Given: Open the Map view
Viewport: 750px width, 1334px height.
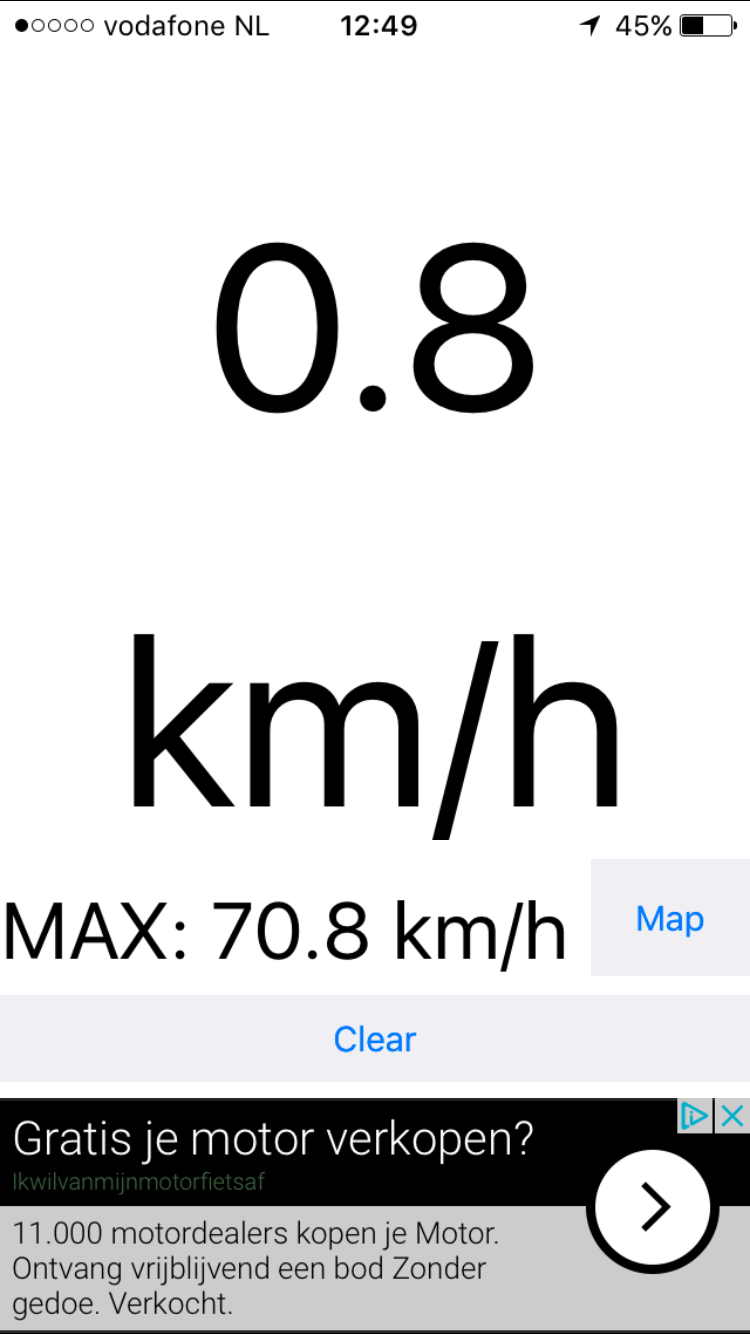Looking at the screenshot, I should 670,918.
